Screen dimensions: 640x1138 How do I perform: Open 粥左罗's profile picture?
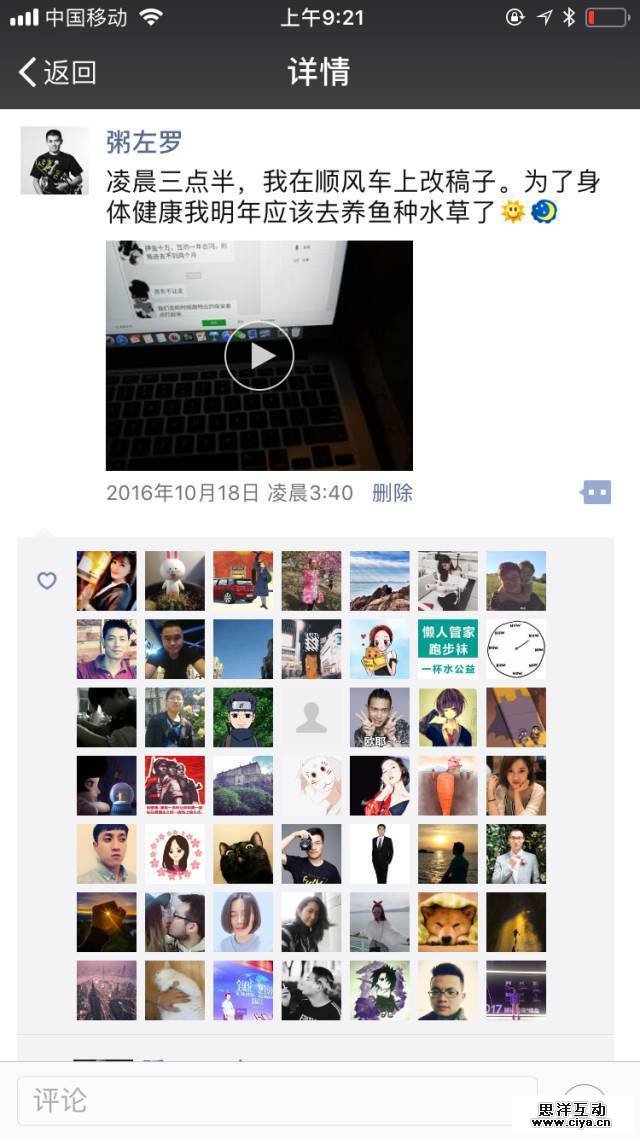tap(54, 160)
